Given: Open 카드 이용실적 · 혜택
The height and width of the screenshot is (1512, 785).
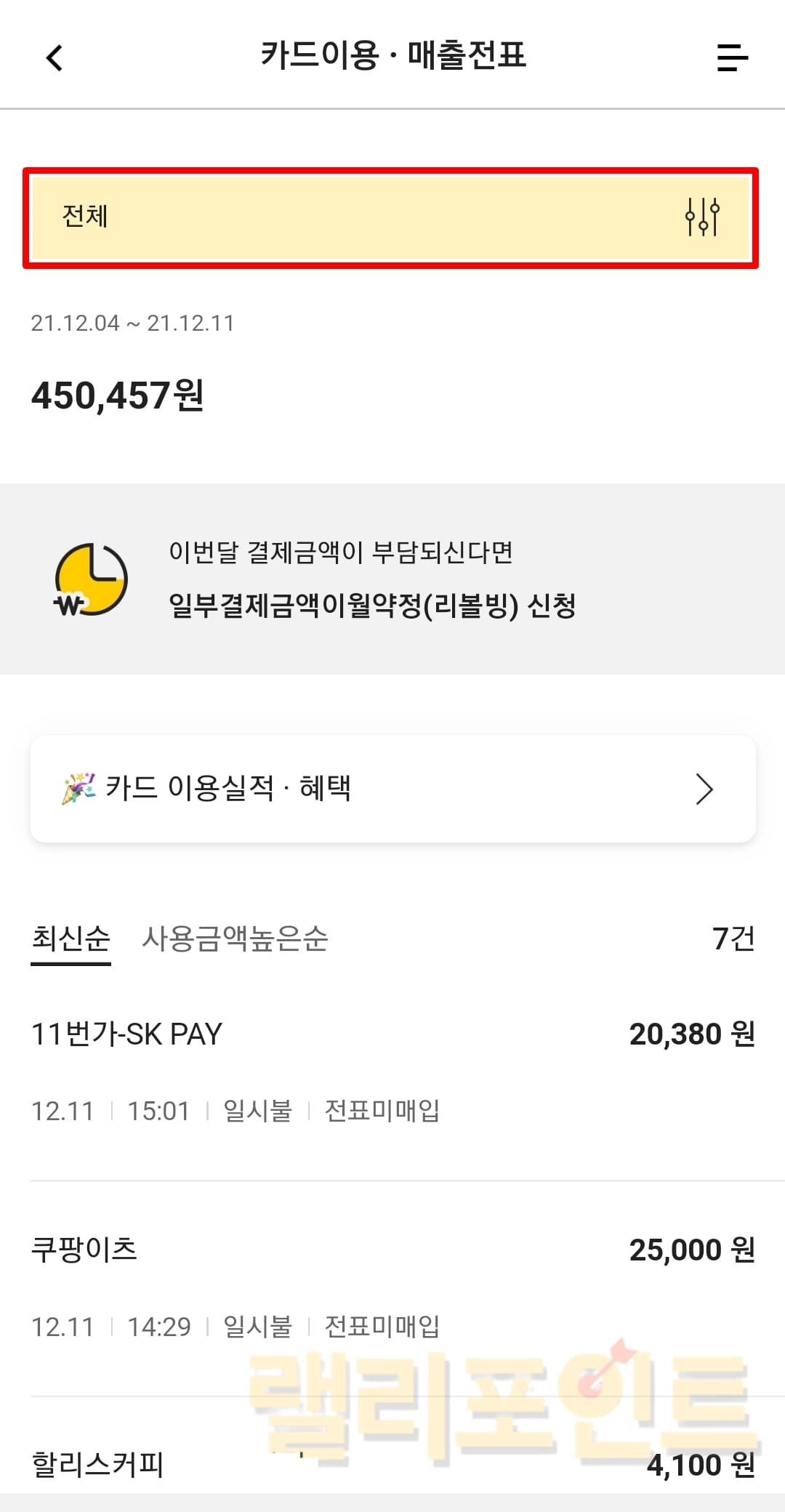Looking at the screenshot, I should click(x=392, y=789).
